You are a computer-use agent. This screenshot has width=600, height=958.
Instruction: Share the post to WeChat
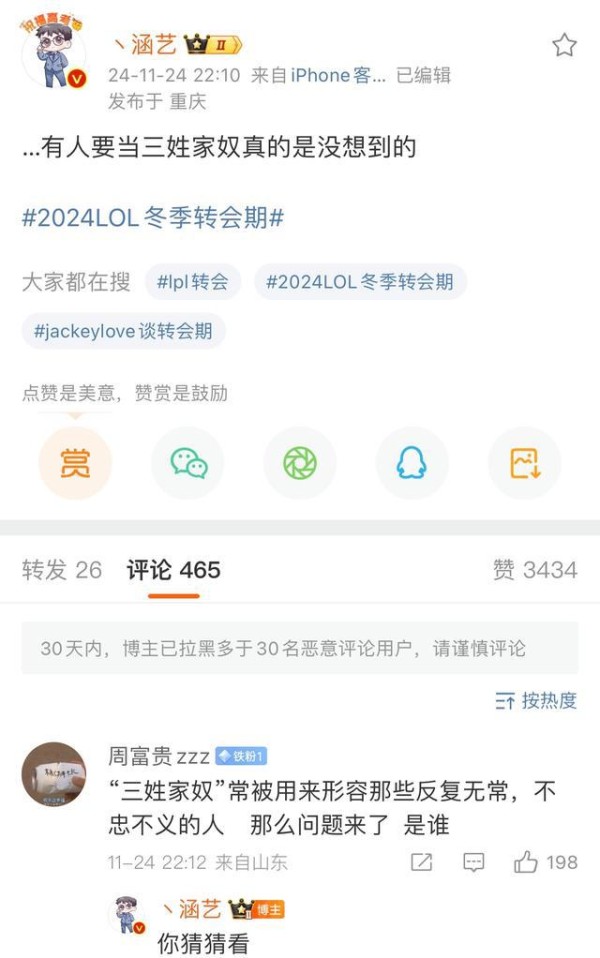pyautogui.click(x=188, y=463)
